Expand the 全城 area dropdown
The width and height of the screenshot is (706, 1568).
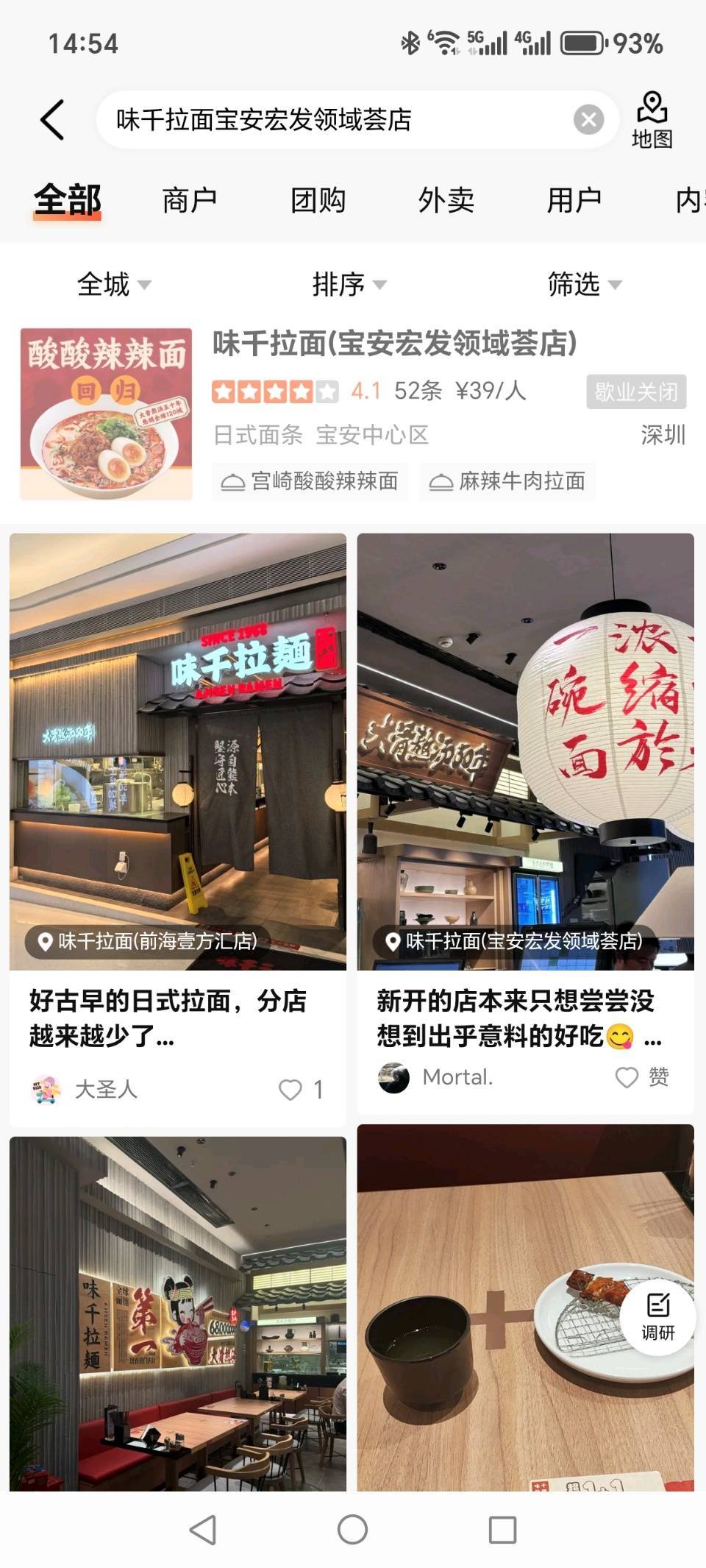pos(114,284)
